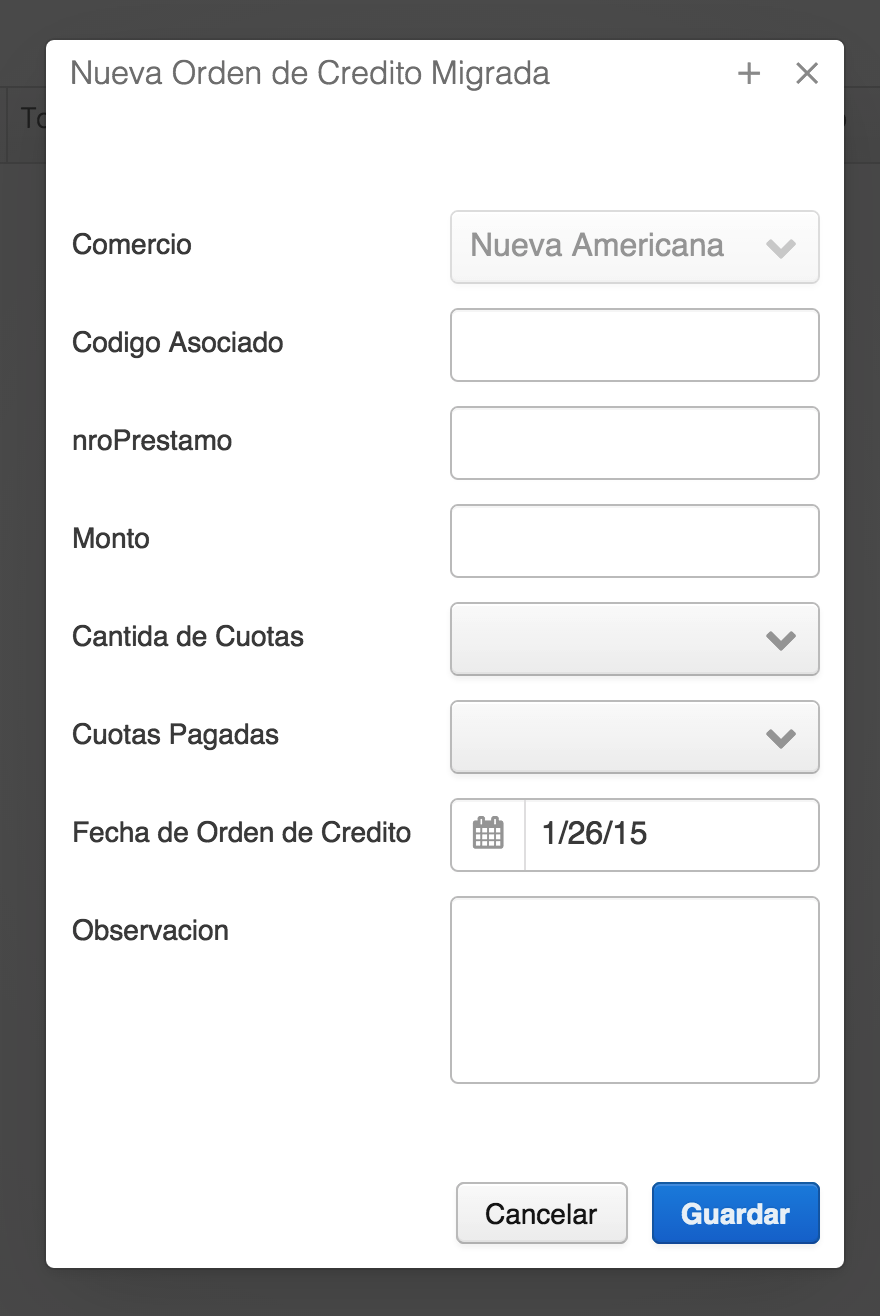Close the Nueva Orden de Credito dialog
This screenshot has width=880, height=1316.
tap(807, 73)
